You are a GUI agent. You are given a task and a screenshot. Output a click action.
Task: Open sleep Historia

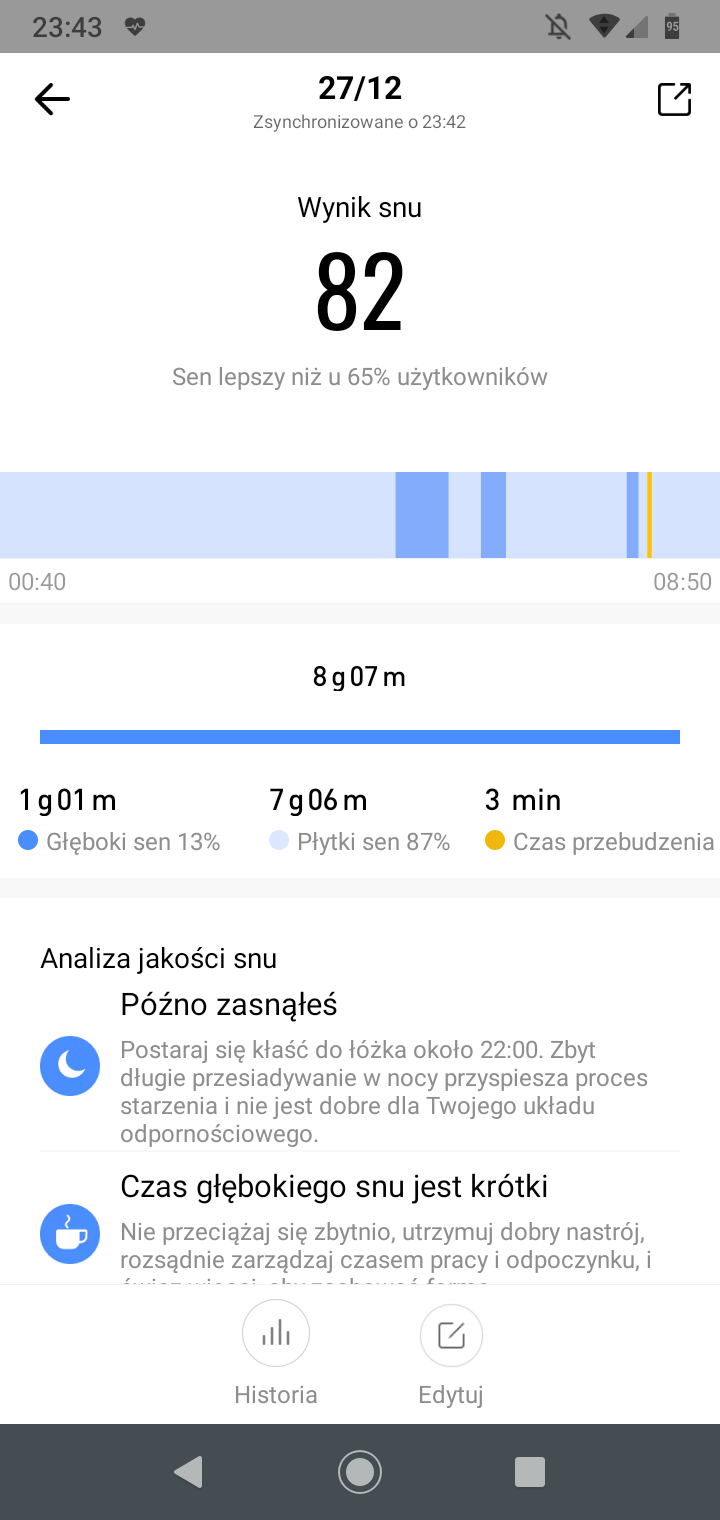coord(276,1353)
